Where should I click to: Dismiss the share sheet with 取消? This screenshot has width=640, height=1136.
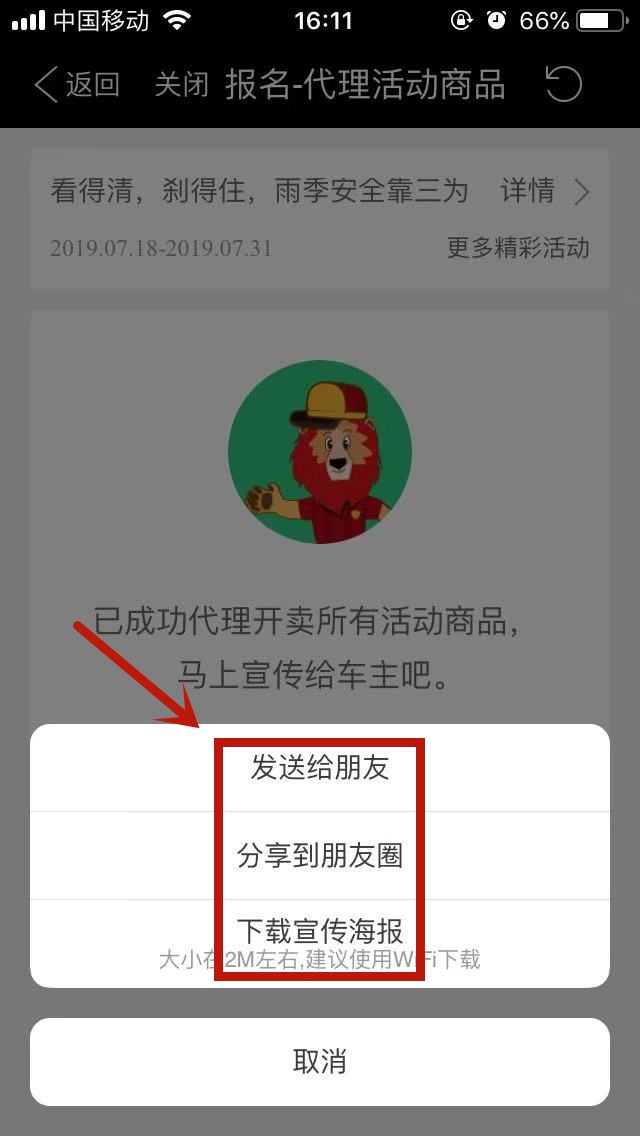pyautogui.click(x=320, y=1061)
